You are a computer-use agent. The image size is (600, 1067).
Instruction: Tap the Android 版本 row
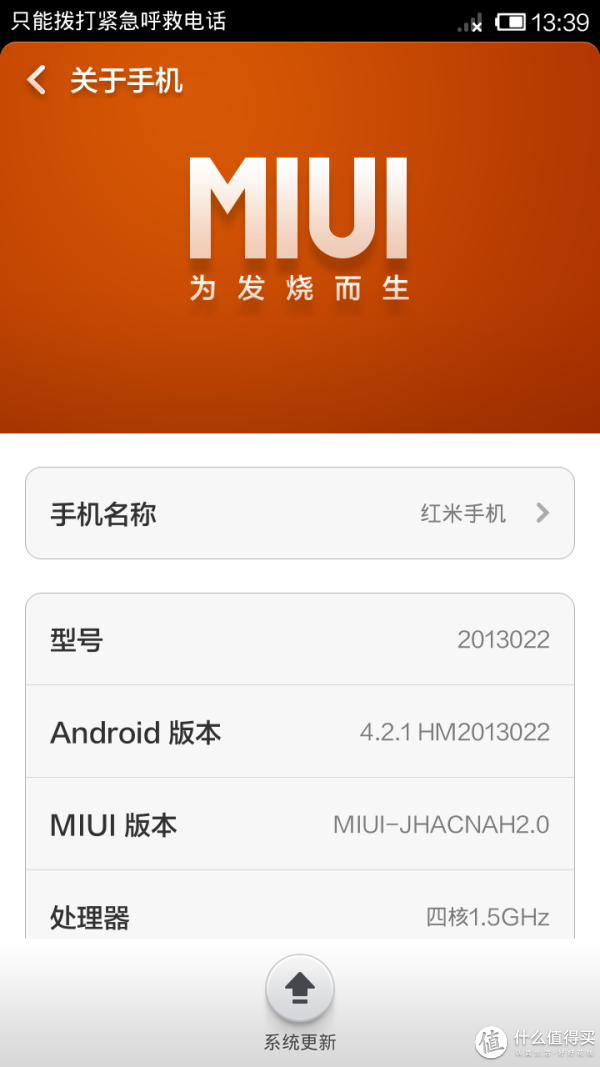pyautogui.click(x=300, y=732)
